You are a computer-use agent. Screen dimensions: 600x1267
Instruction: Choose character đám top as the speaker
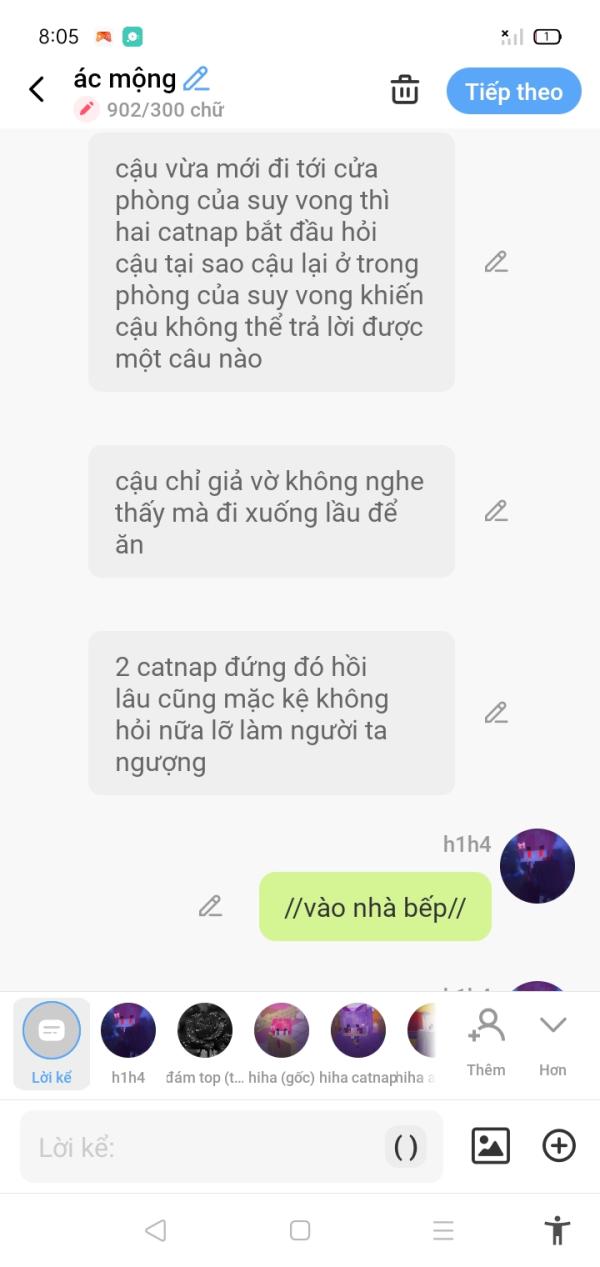205,1043
